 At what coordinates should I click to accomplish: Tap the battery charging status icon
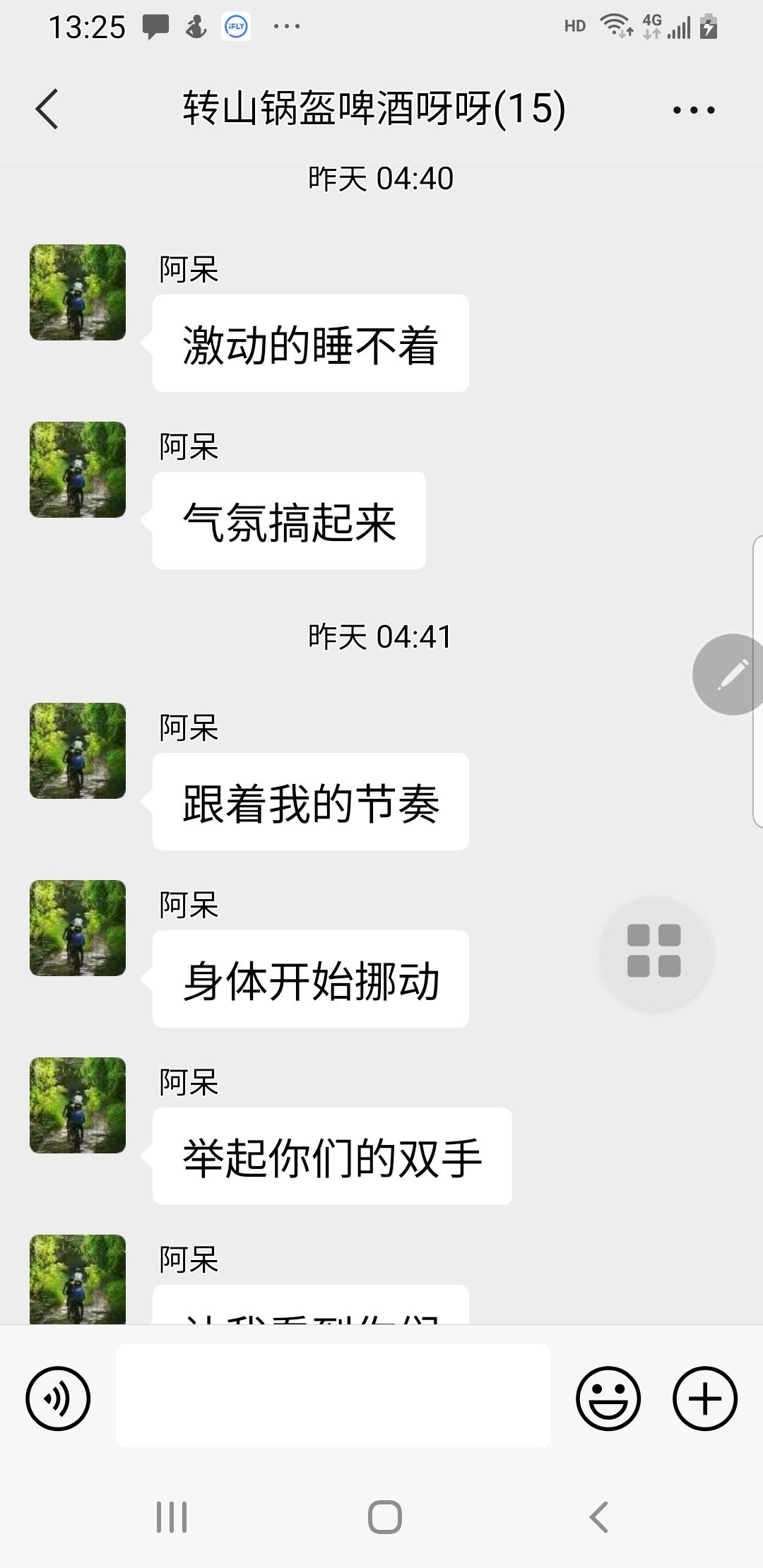(x=709, y=26)
